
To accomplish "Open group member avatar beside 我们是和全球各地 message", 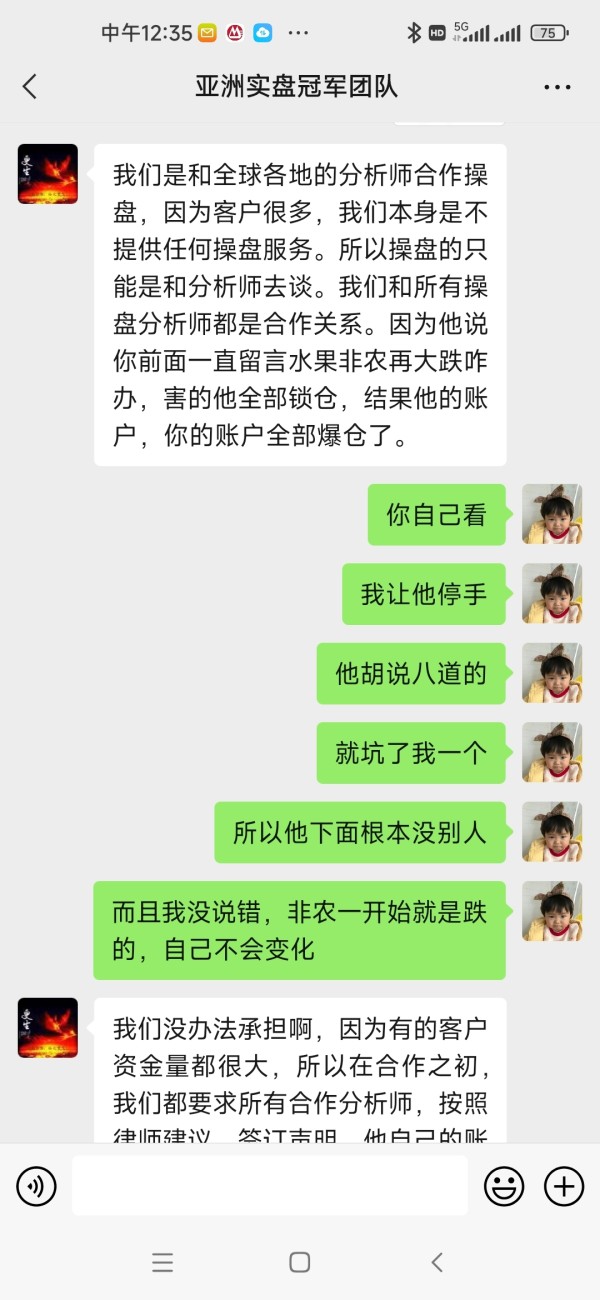I will coord(48,174).
